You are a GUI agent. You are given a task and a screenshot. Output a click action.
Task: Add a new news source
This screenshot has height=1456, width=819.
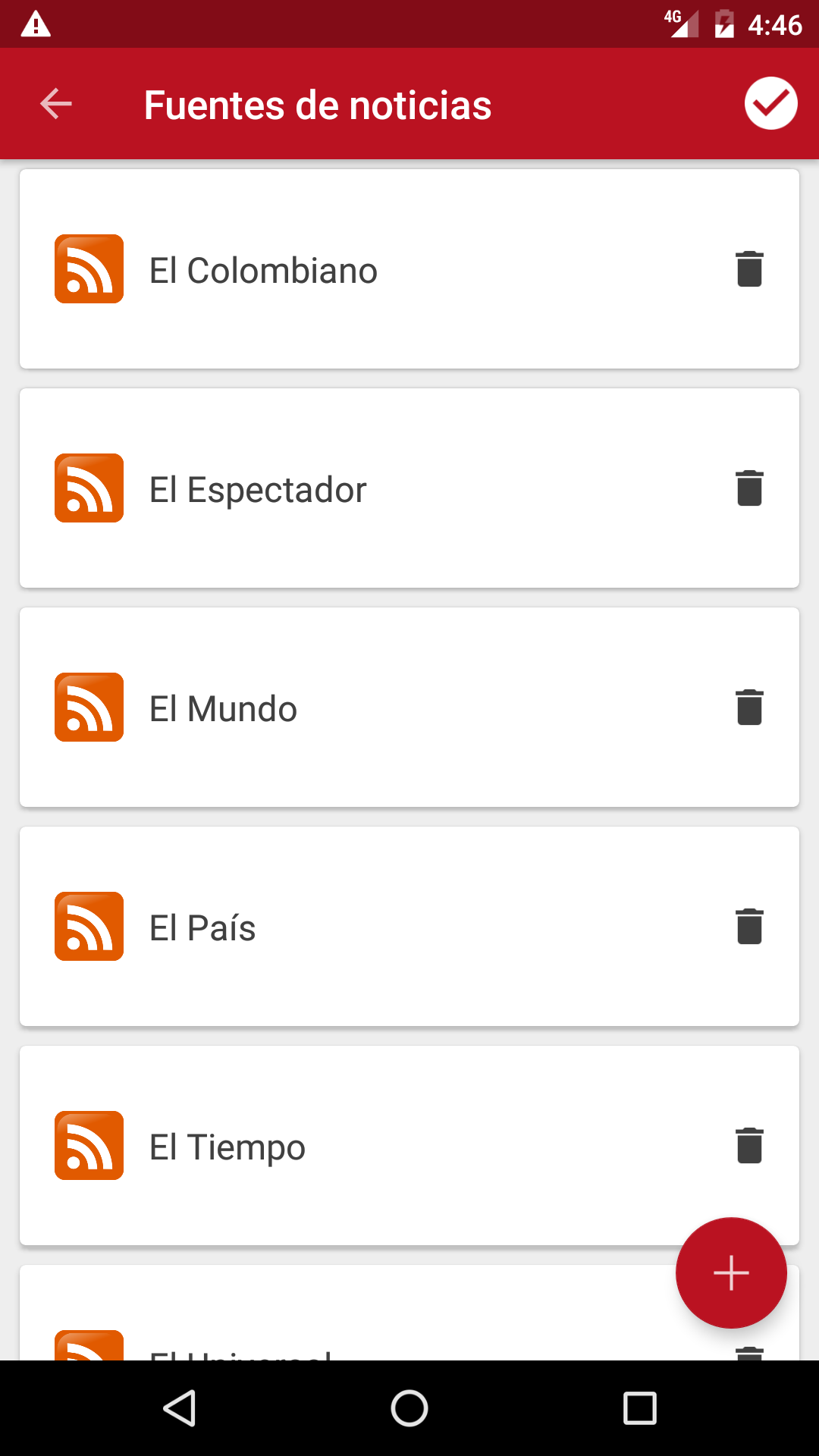click(x=731, y=1272)
